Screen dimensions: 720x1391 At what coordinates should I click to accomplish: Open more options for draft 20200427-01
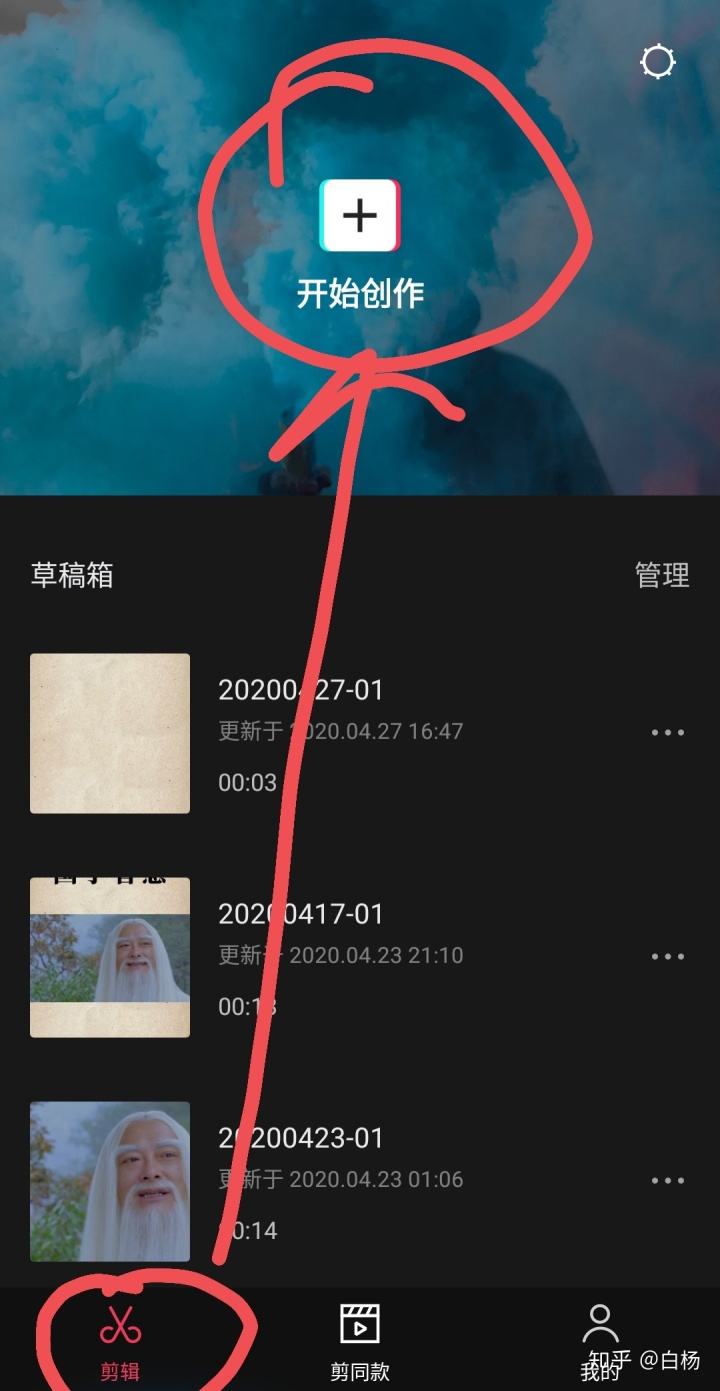pyautogui.click(x=668, y=732)
